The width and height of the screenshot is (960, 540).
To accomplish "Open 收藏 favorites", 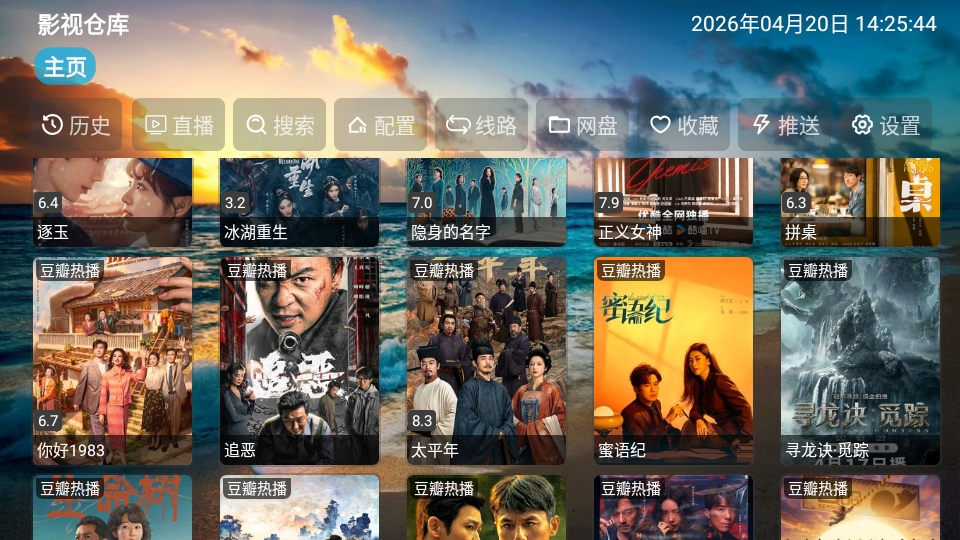I will point(684,125).
